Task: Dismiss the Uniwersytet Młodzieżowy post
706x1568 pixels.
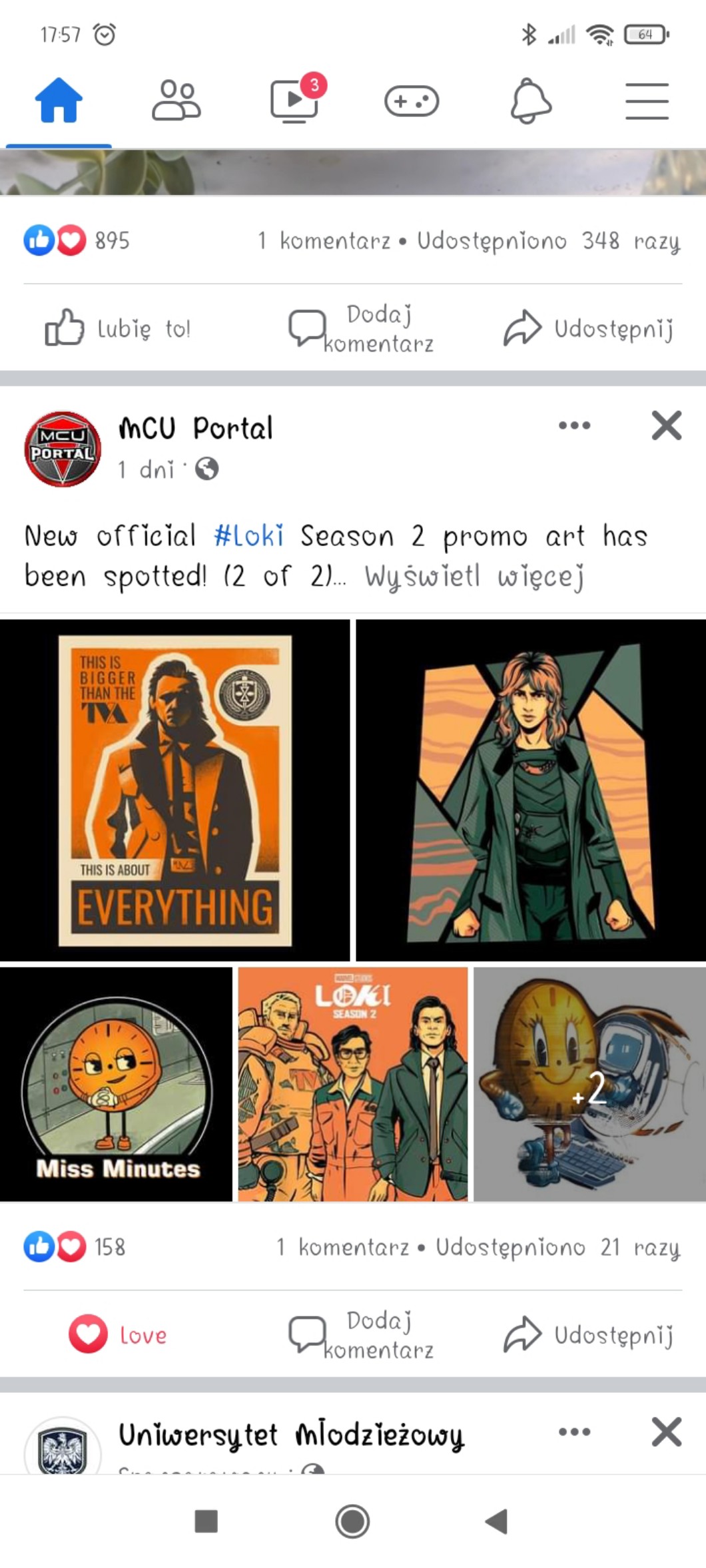Action: (x=666, y=1432)
